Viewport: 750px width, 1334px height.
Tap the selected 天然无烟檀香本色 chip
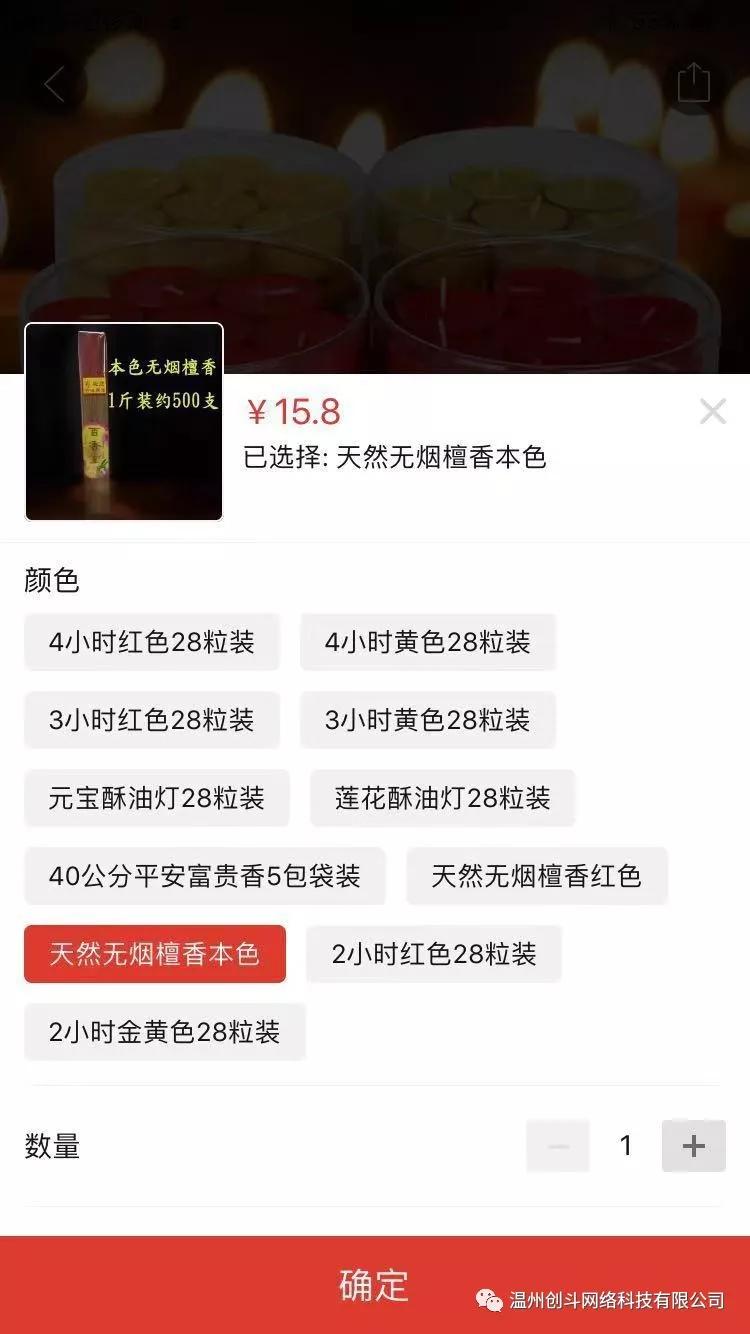(154, 954)
